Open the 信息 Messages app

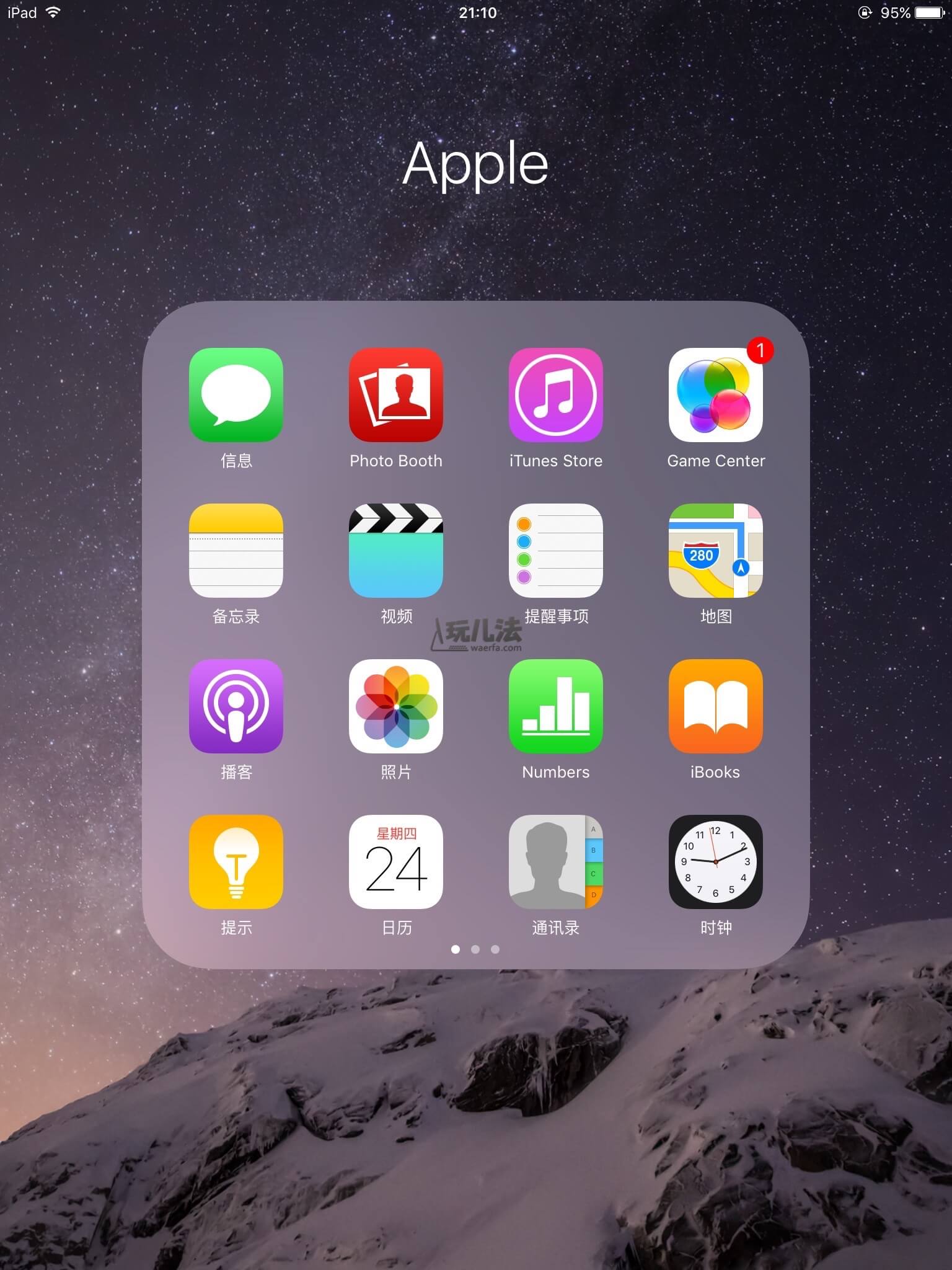point(236,395)
